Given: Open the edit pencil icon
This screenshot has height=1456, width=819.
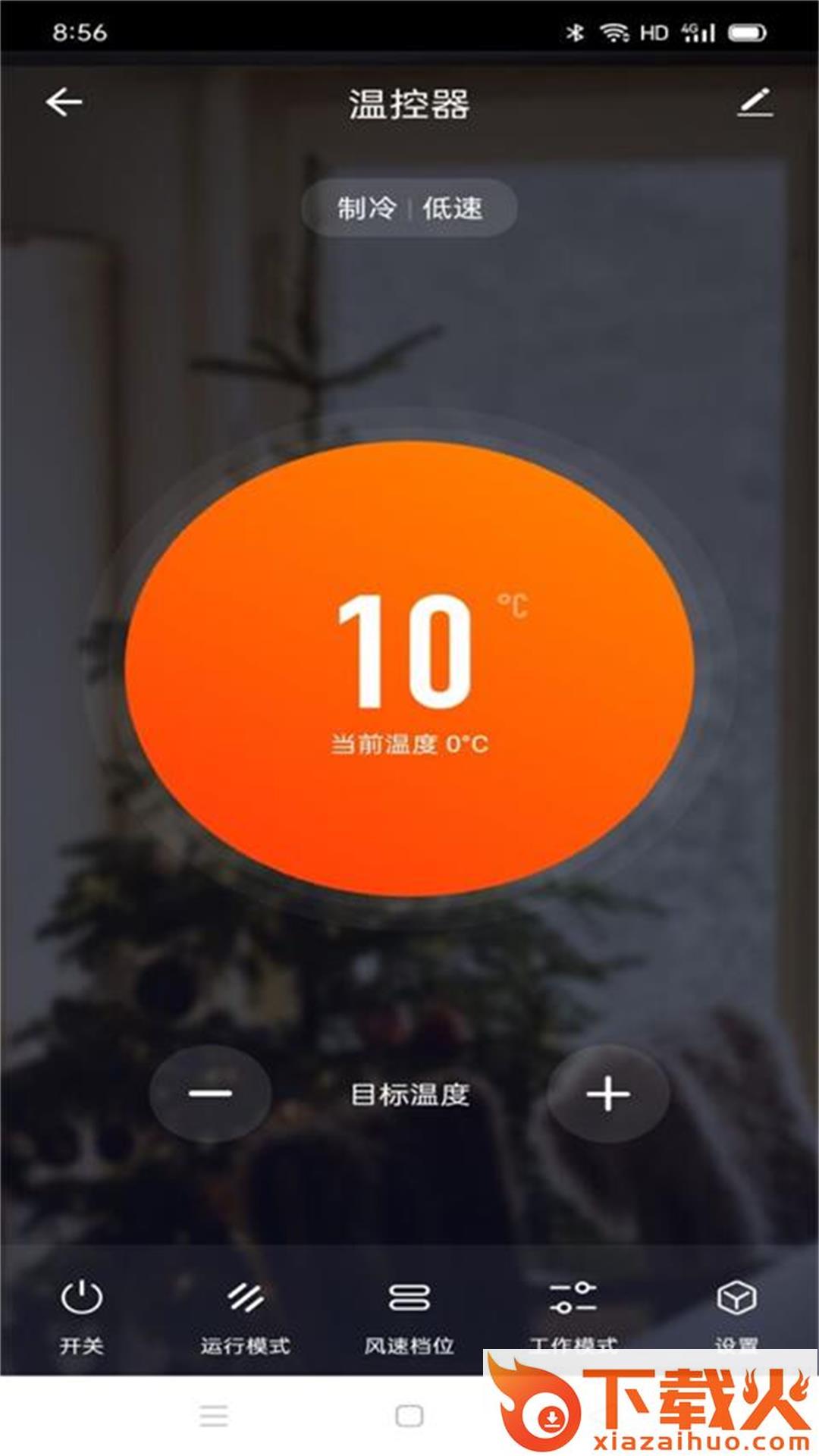Looking at the screenshot, I should (x=755, y=102).
